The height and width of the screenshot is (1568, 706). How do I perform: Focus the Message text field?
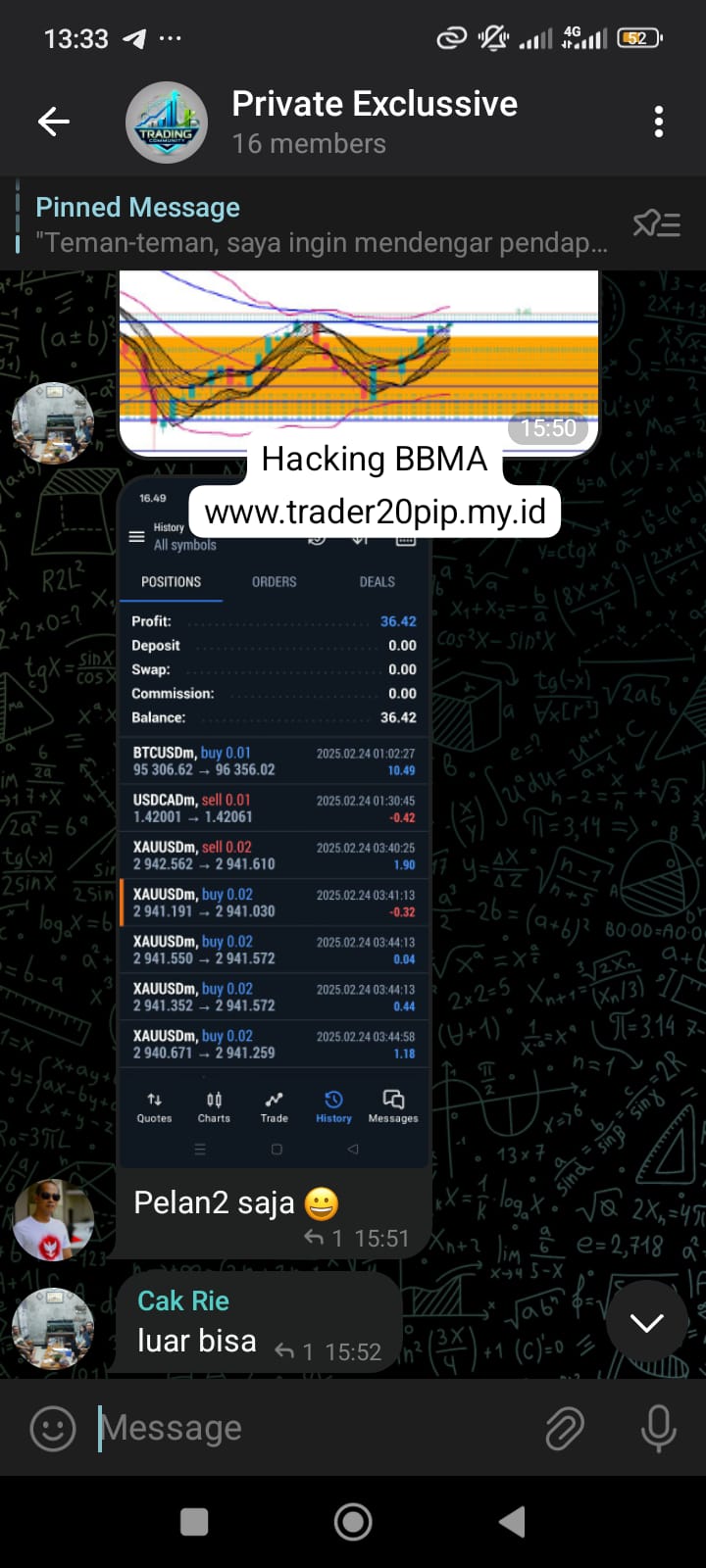click(314, 1429)
